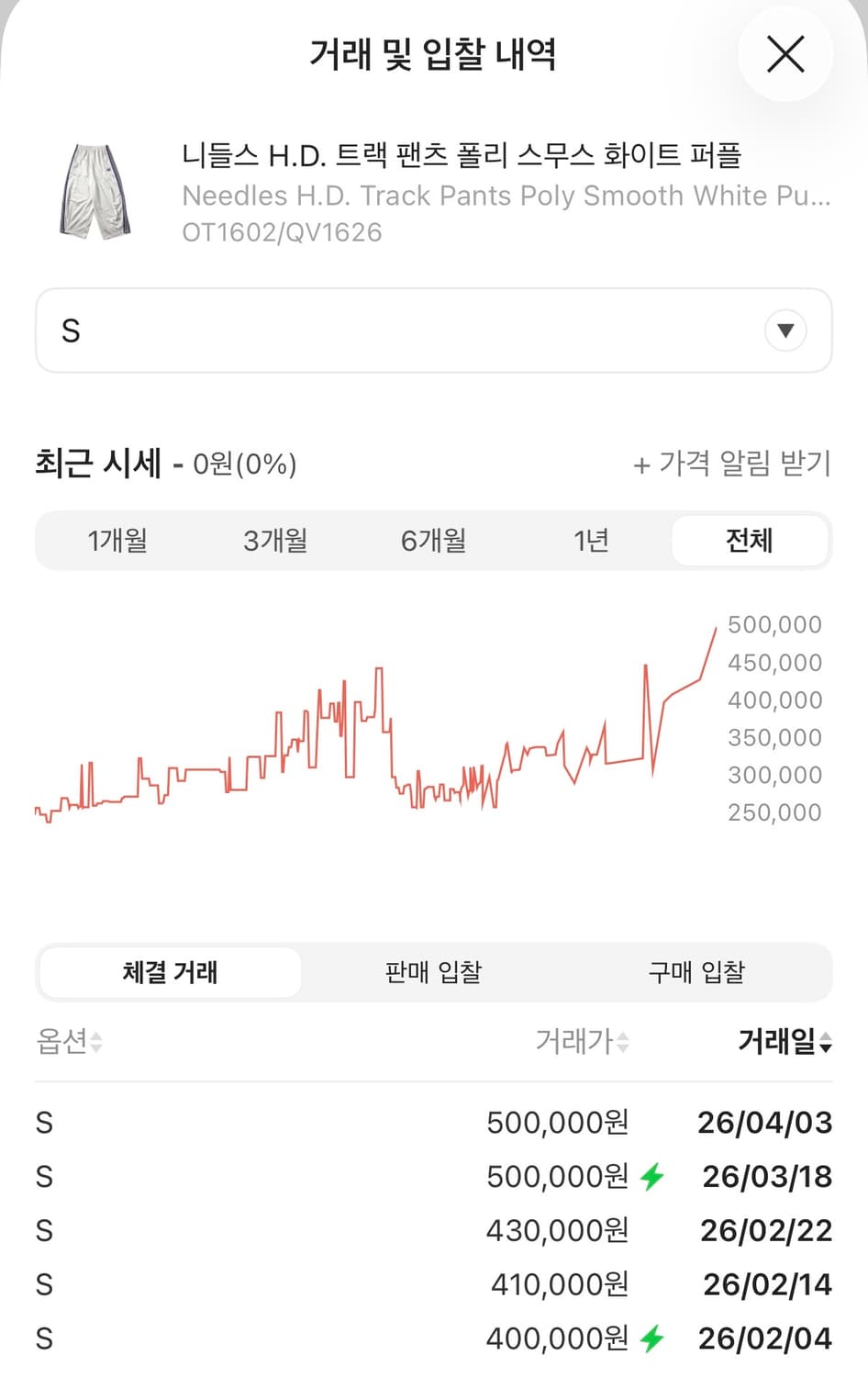Open the 구매 입찰 tab
The image size is (868, 1377).
(696, 972)
